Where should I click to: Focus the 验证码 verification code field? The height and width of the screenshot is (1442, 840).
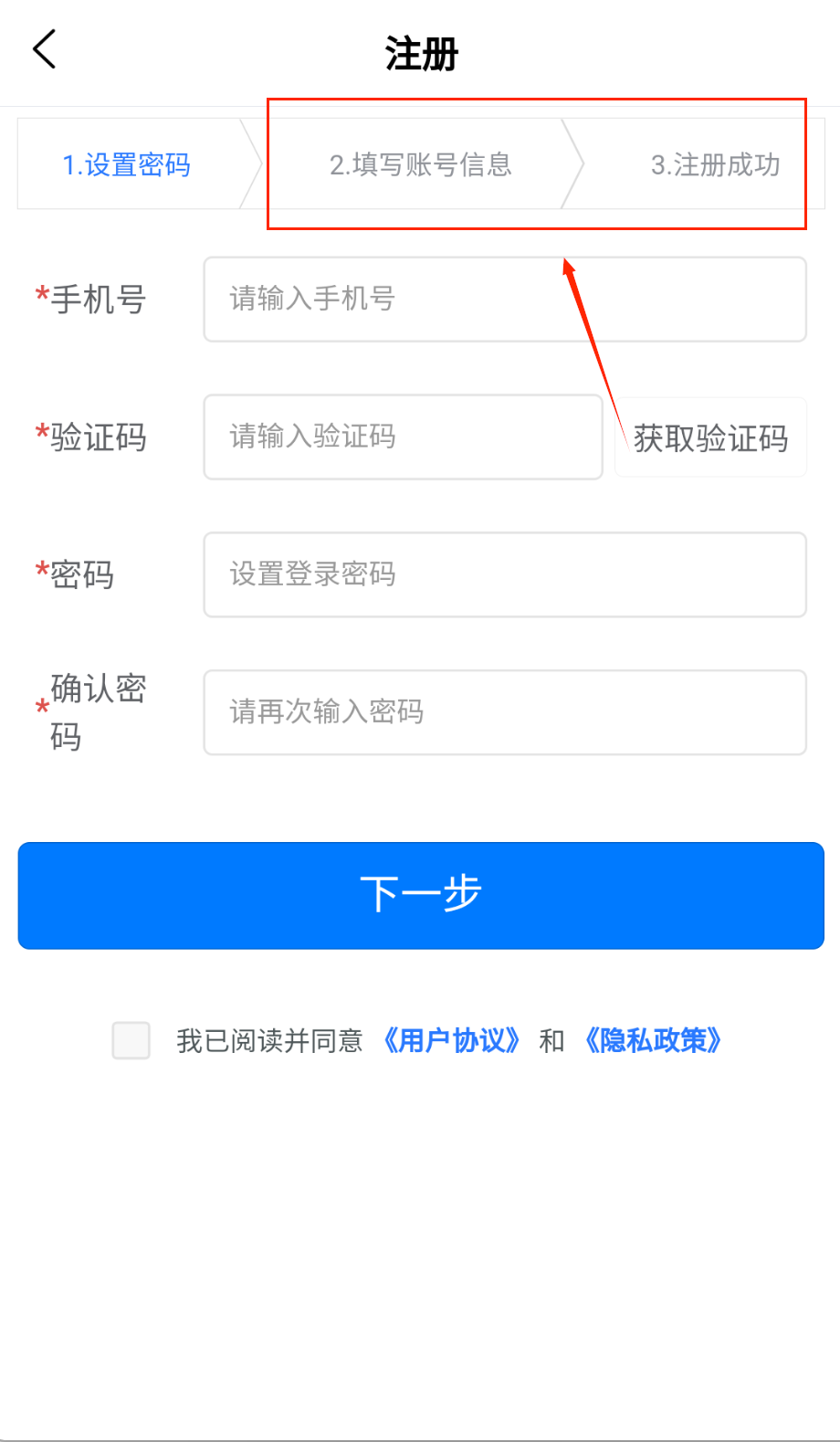[403, 437]
